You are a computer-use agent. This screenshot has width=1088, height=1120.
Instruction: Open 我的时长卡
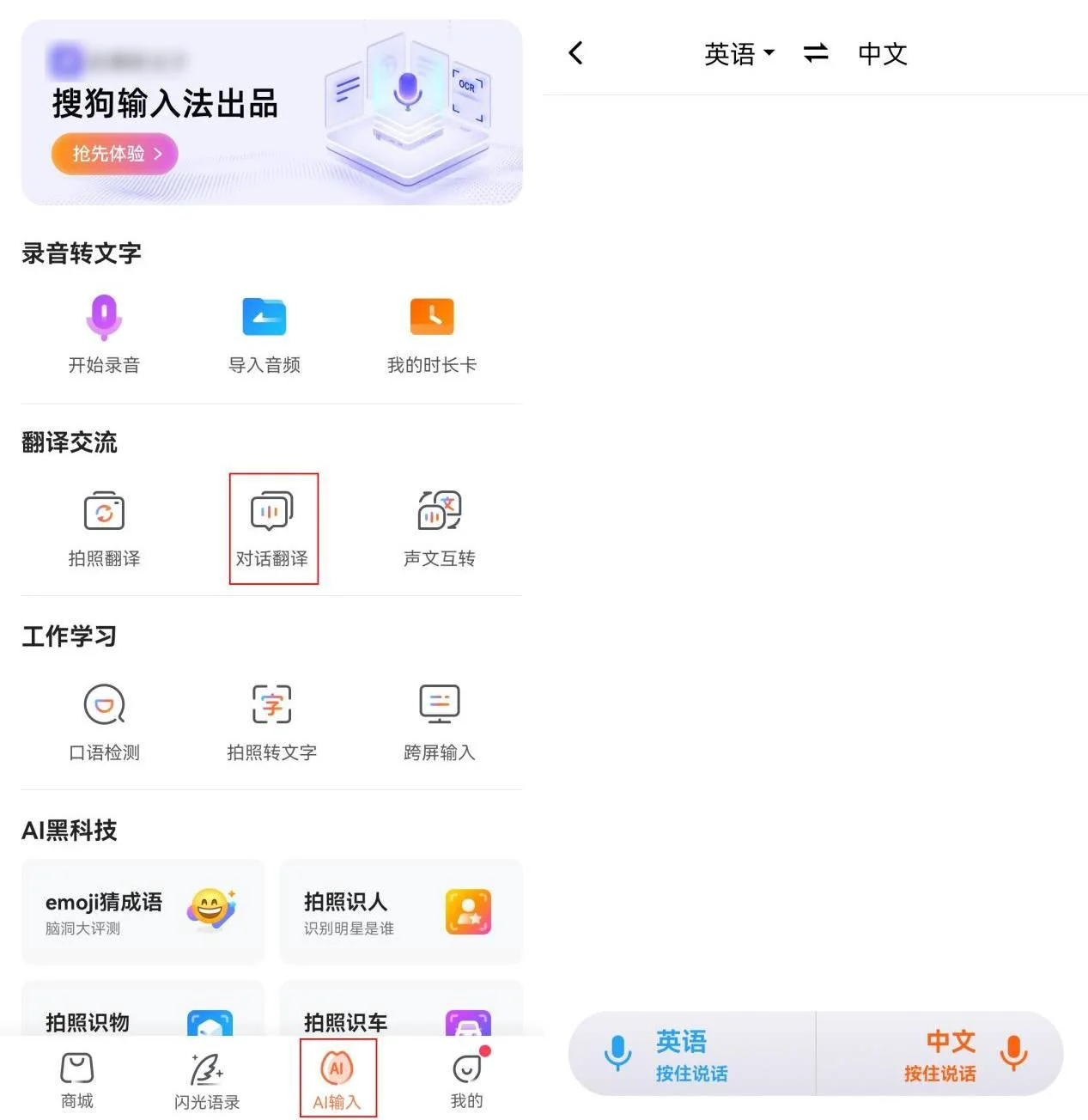tap(431, 333)
